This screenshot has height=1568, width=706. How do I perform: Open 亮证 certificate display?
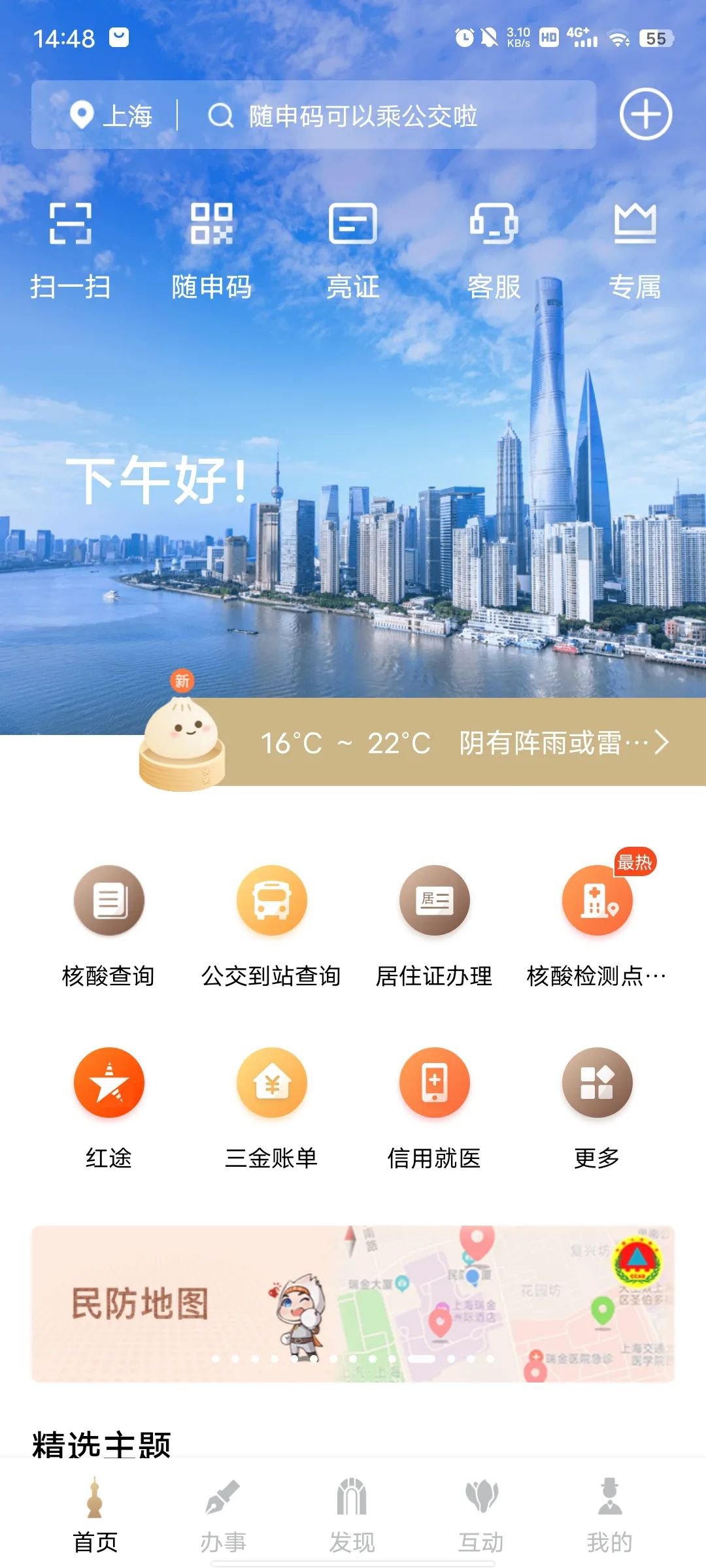352,248
